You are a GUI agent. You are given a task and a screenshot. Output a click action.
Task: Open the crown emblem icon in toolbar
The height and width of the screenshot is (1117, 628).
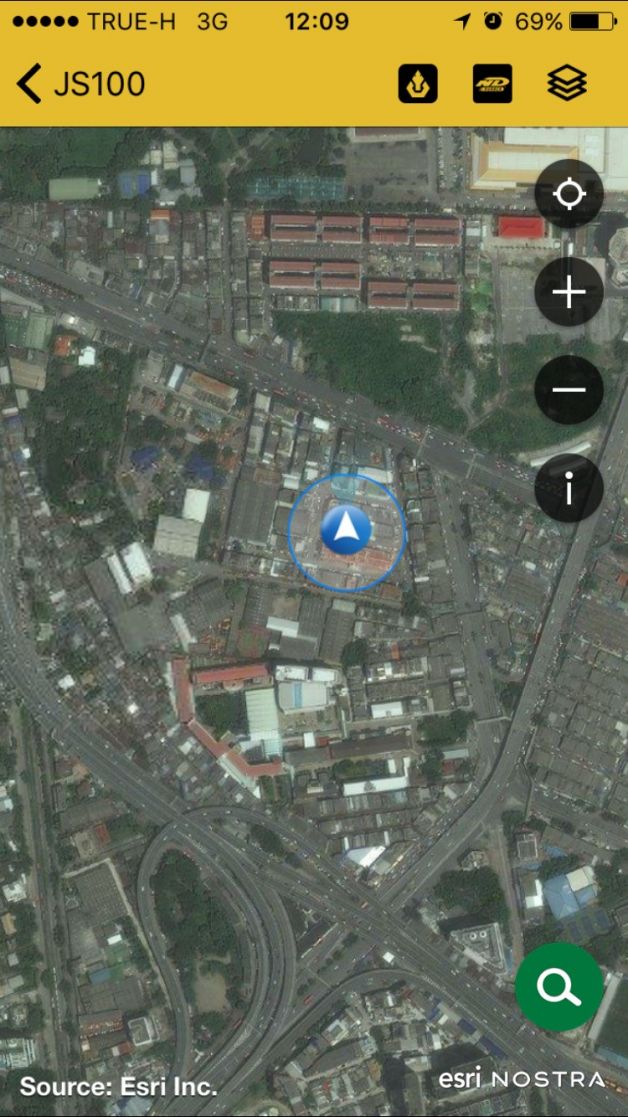coord(418,84)
